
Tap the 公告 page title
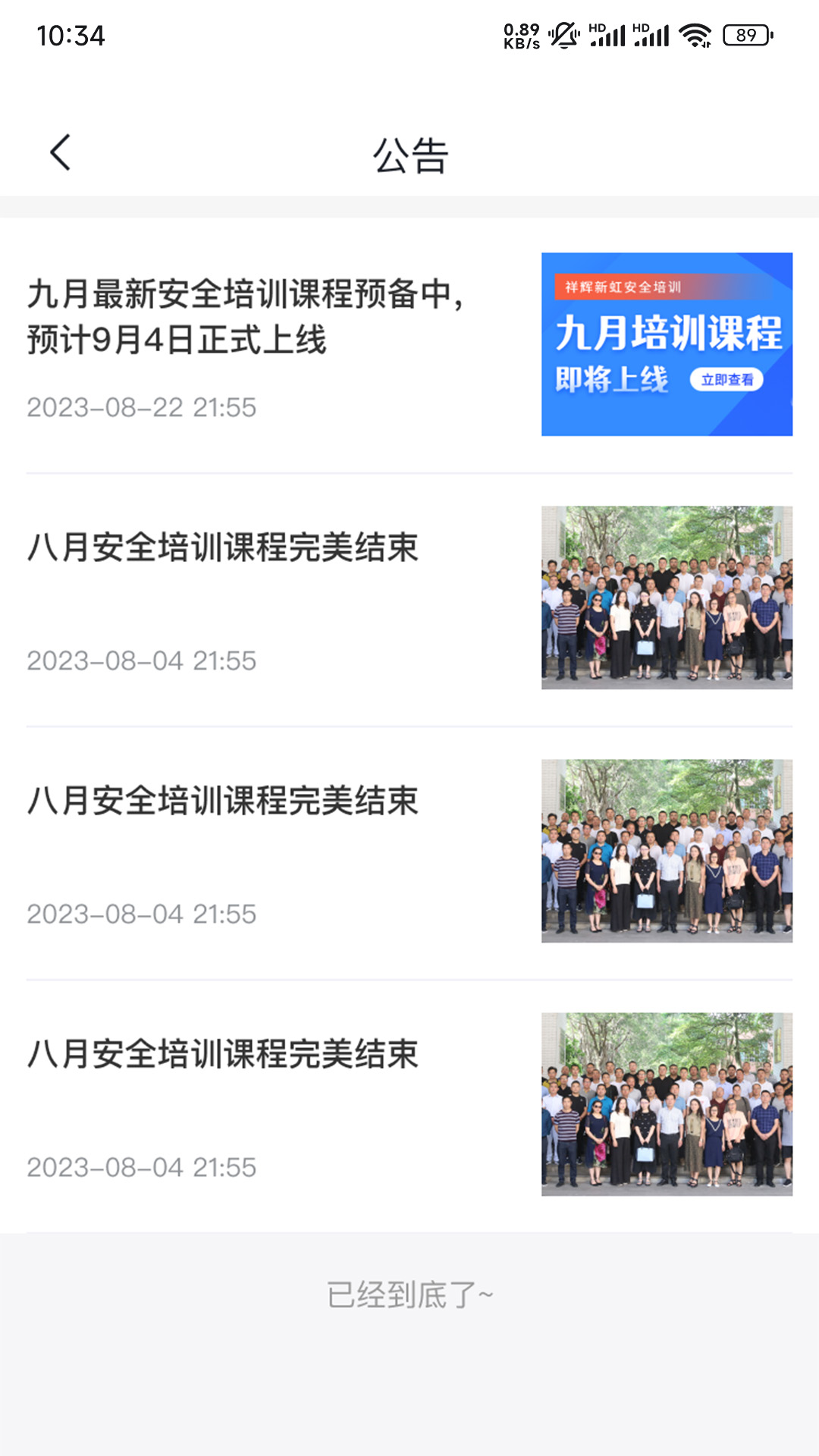pyautogui.click(x=409, y=154)
